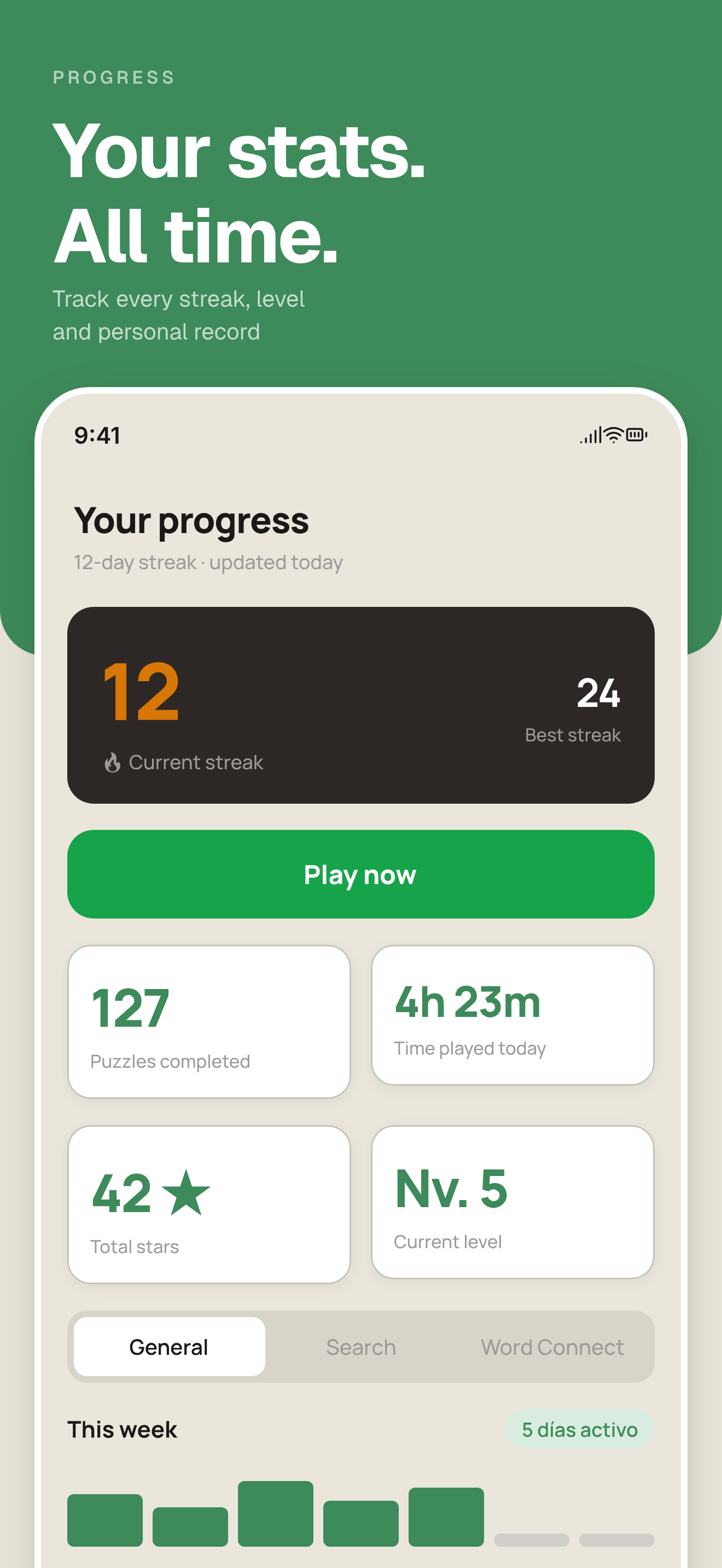Select the General tab
The image size is (722, 1568).
pos(168,1347)
